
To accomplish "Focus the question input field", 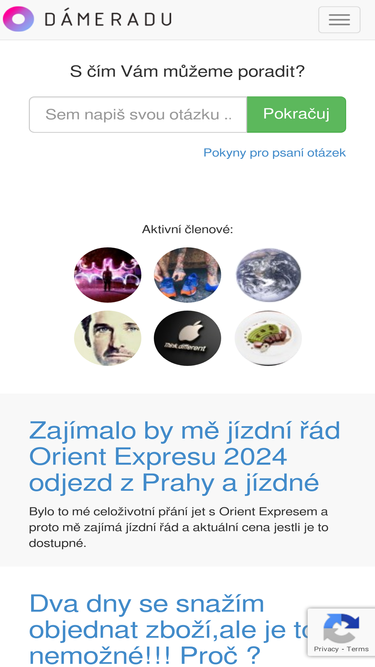I will coord(138,114).
